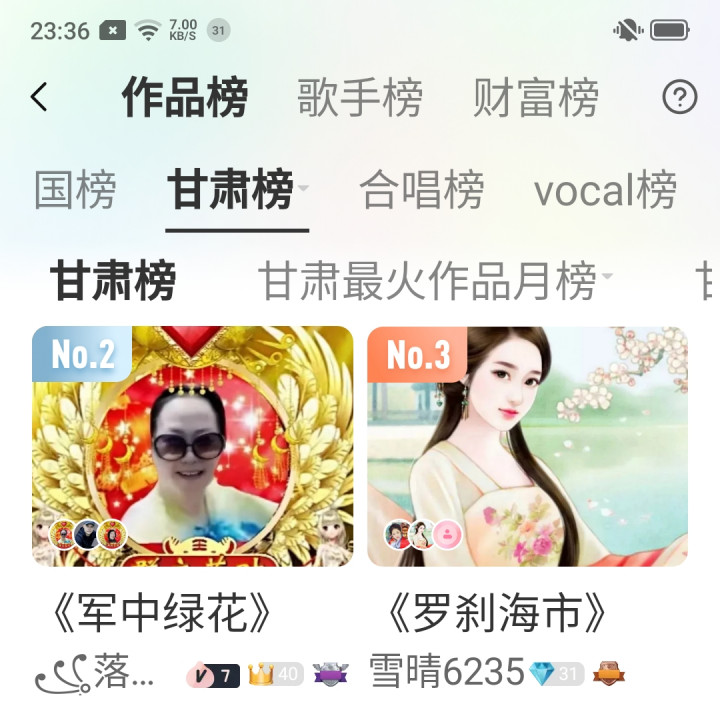
Task: Open the No.3 work 《罗刹海市》
Action: coord(527,446)
